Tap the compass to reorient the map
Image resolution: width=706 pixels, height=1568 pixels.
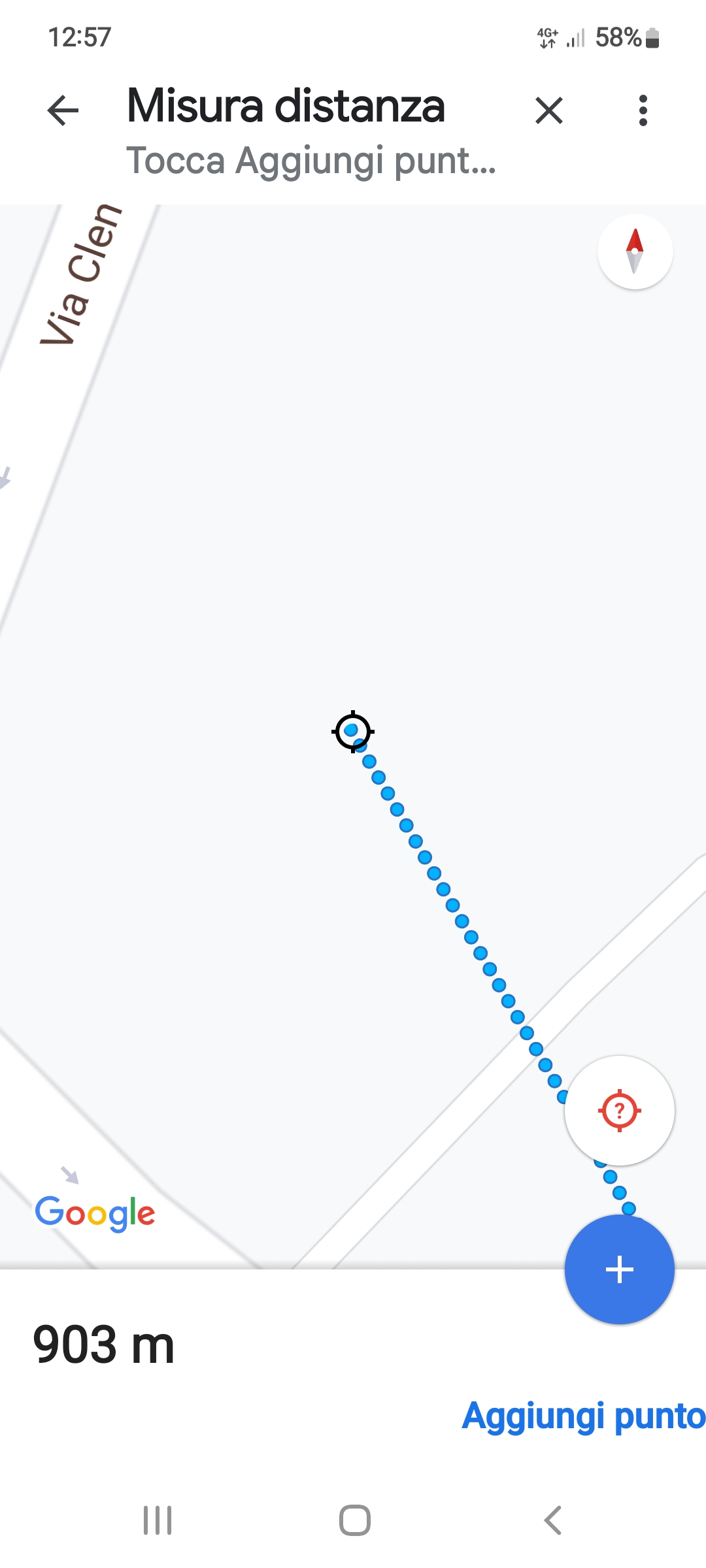coord(635,252)
